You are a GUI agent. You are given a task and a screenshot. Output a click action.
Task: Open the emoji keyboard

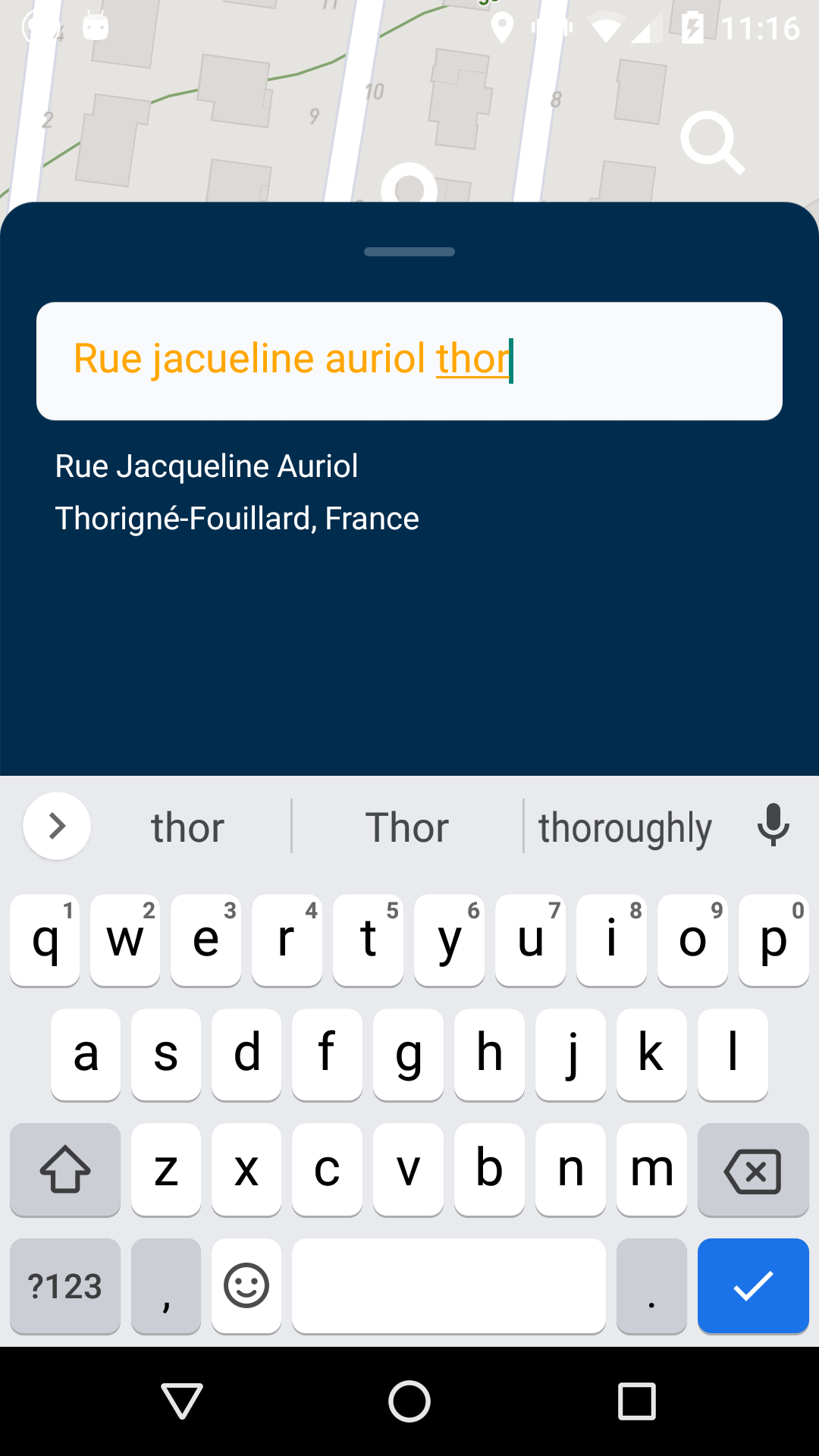tap(246, 1285)
